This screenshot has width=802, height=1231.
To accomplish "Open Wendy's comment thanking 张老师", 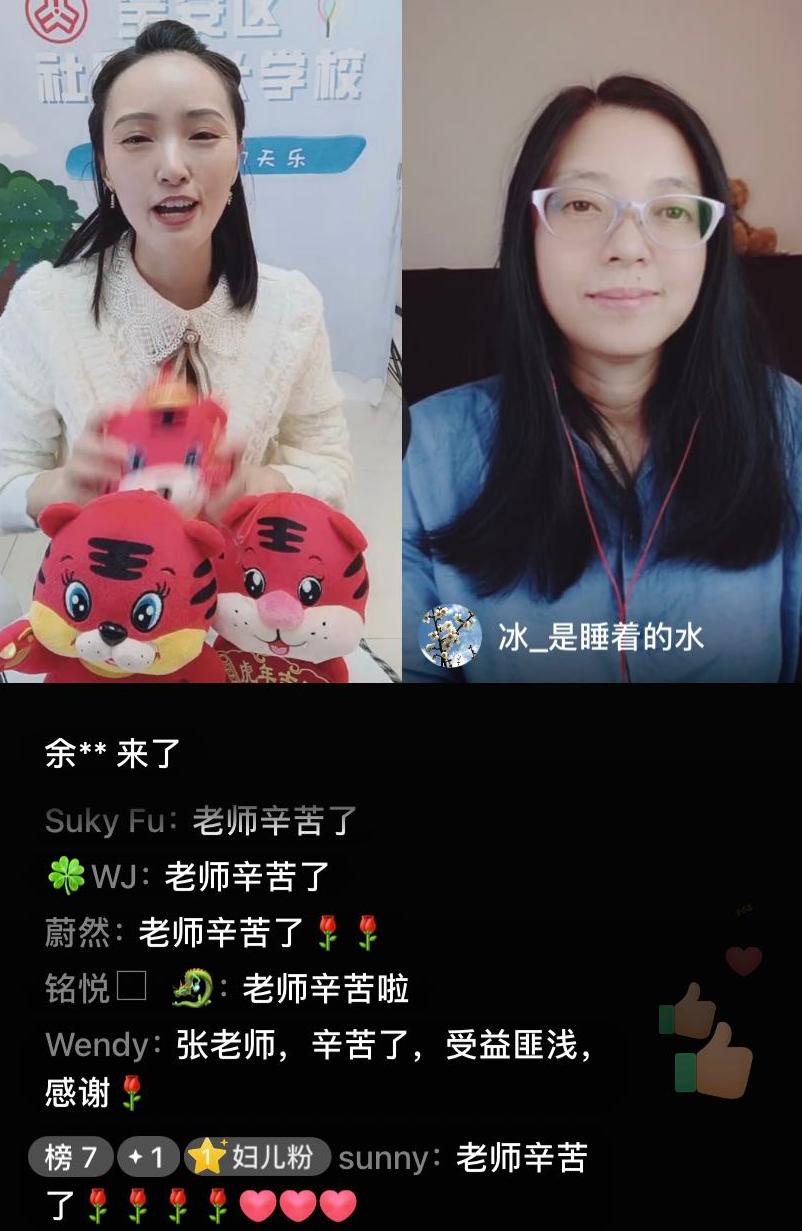I will click(320, 1068).
